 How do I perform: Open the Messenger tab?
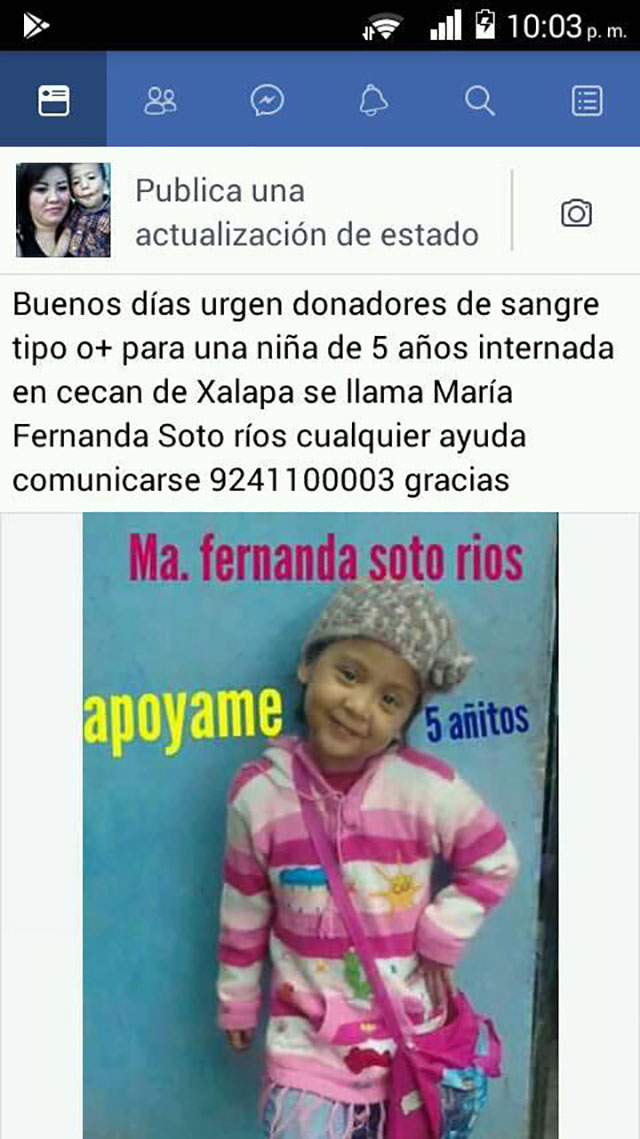tap(267, 100)
